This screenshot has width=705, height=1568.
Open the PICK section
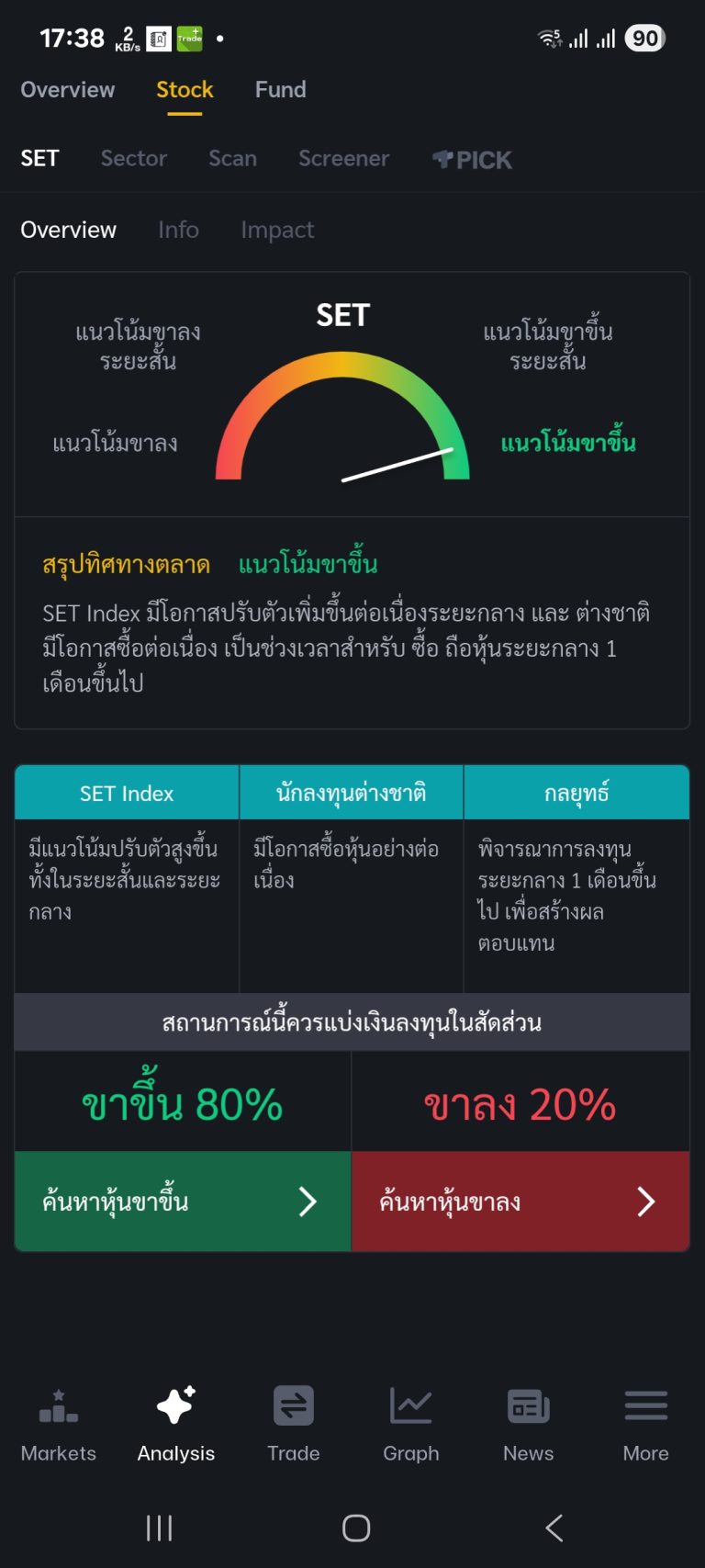[x=472, y=160]
